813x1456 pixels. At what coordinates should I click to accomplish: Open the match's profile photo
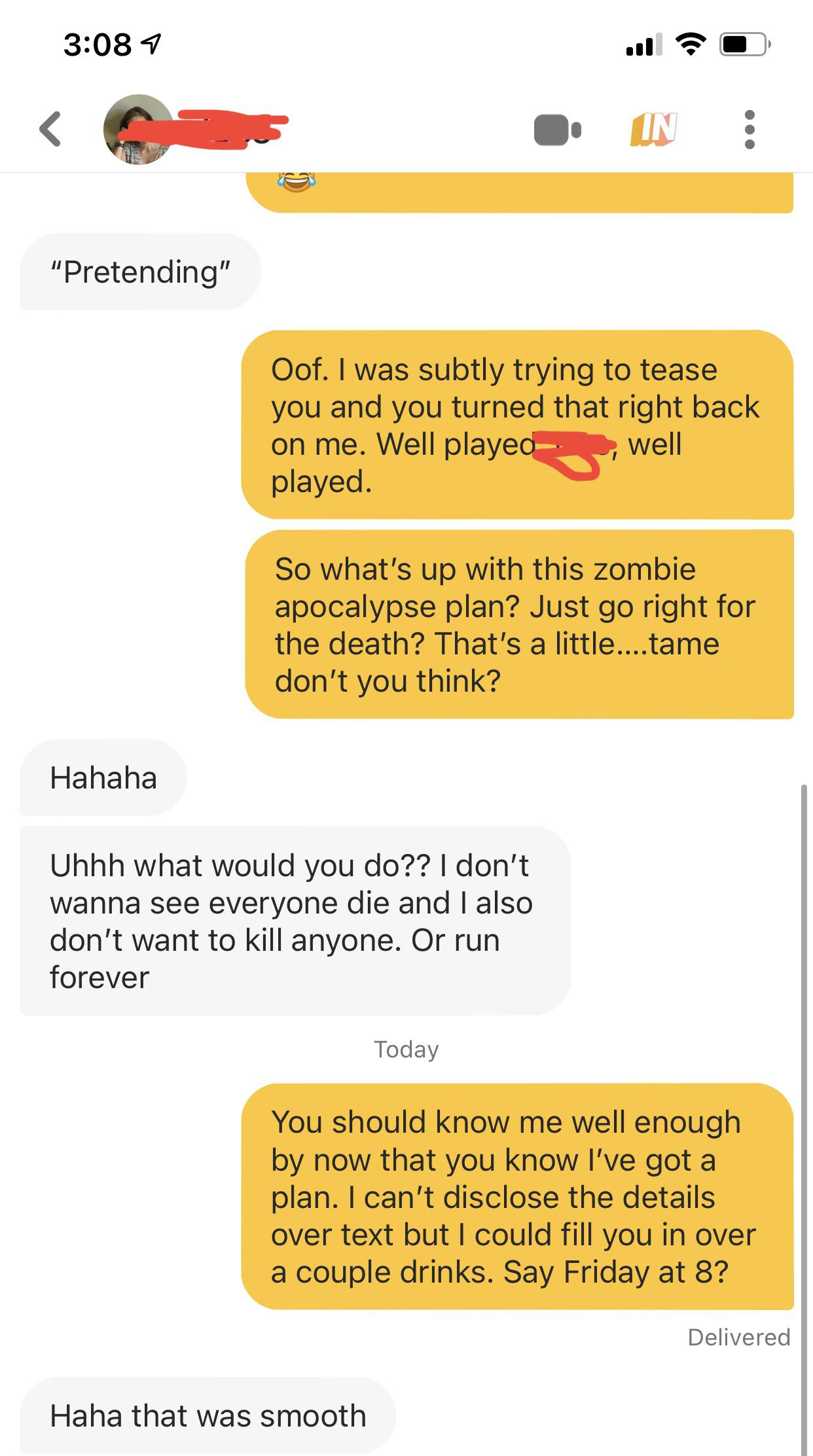tap(137, 130)
